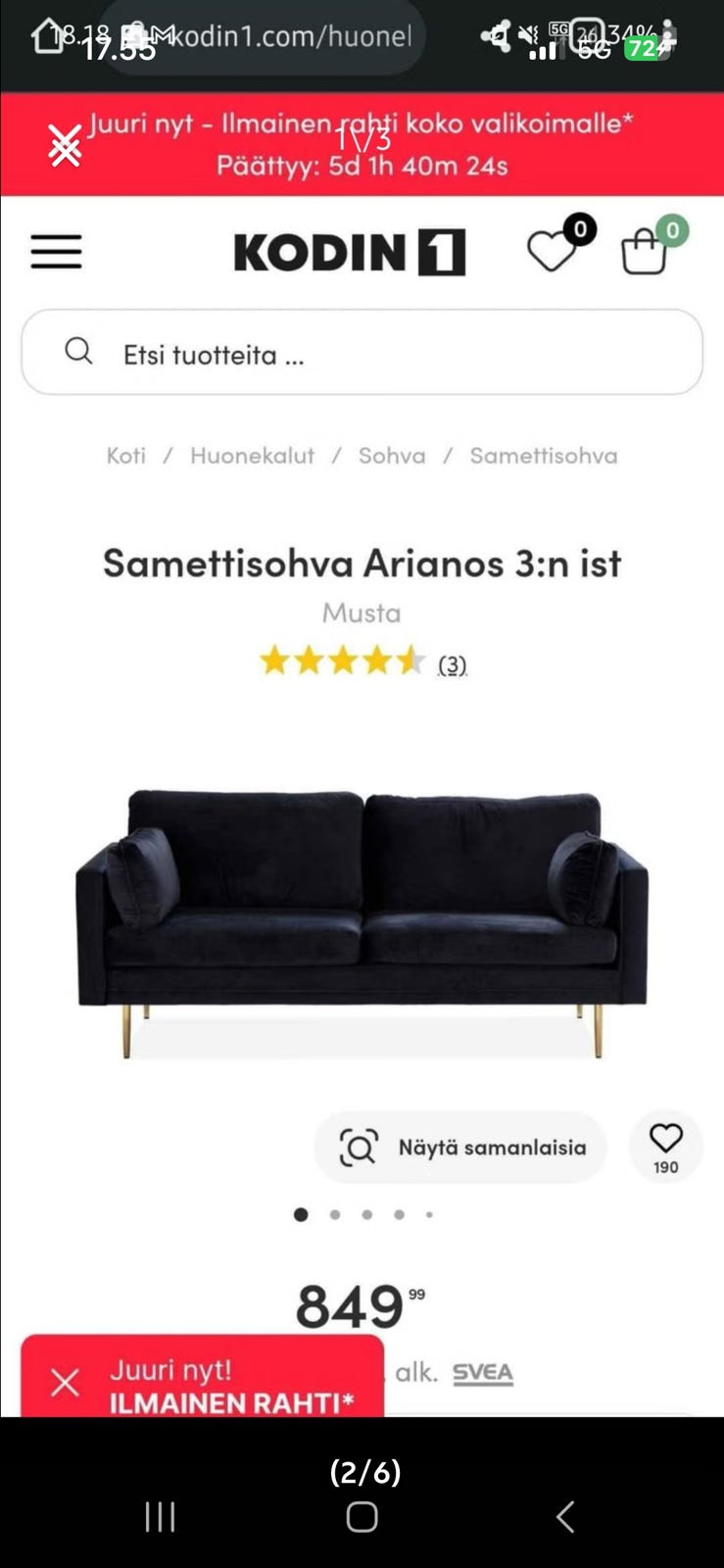This screenshot has height=1568, width=724.
Task: Go to Koti breadcrumb
Action: 125,456
